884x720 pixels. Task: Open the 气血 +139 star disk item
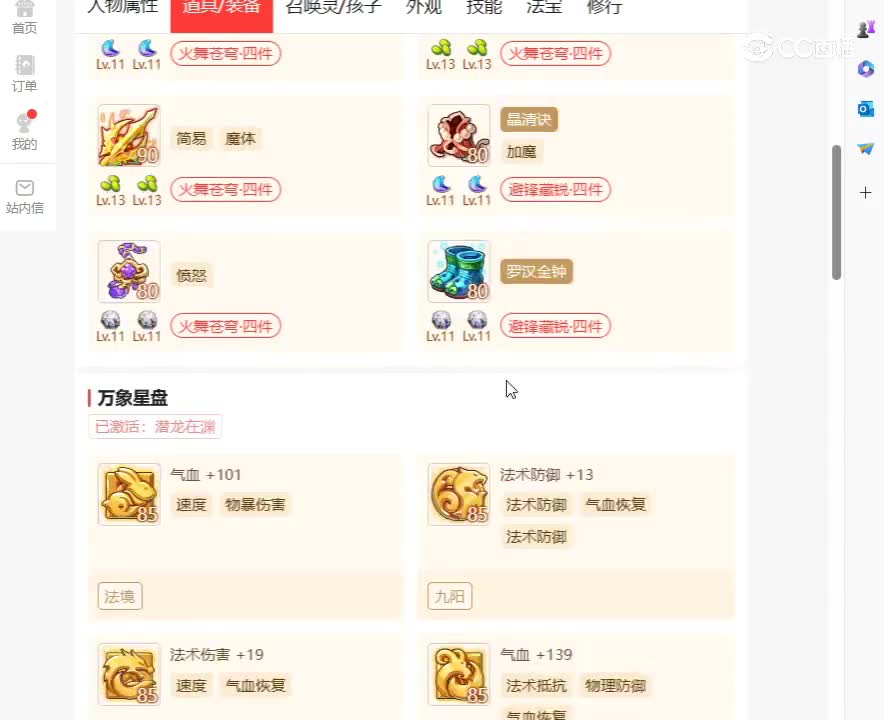[x=459, y=674]
